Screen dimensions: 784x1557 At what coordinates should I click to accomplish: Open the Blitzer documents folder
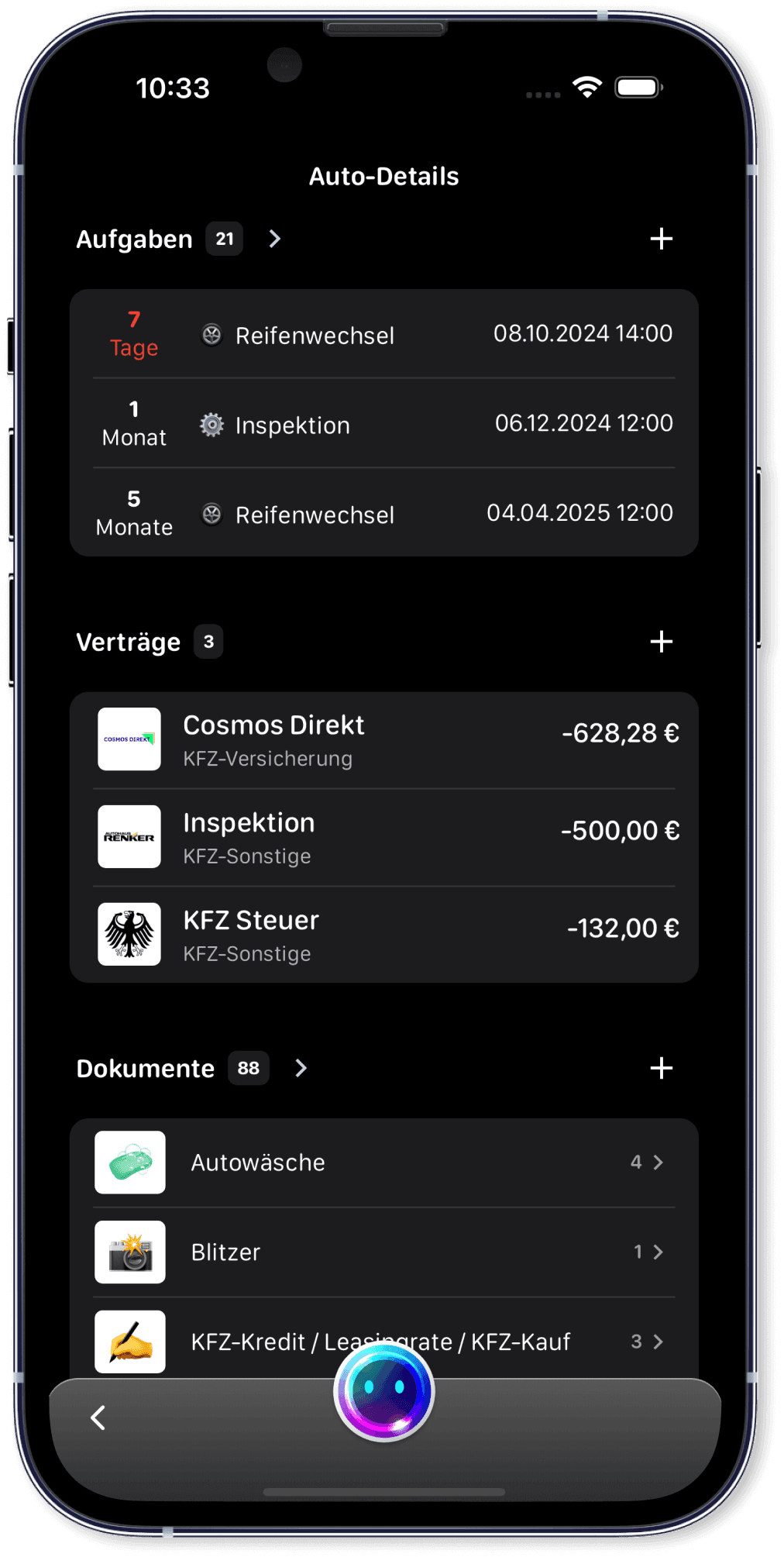(x=383, y=1252)
